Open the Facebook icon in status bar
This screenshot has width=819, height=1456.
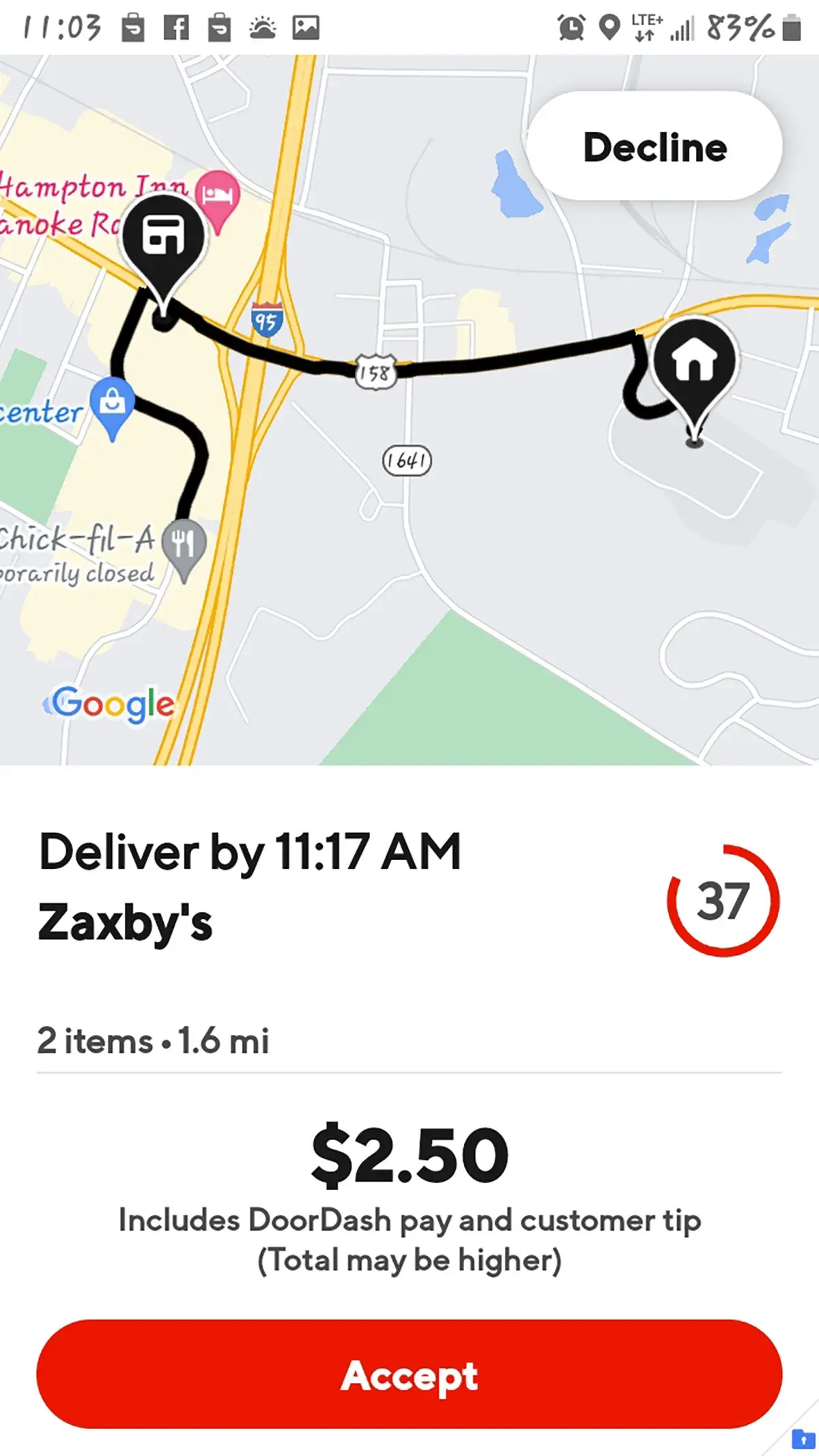(x=177, y=26)
